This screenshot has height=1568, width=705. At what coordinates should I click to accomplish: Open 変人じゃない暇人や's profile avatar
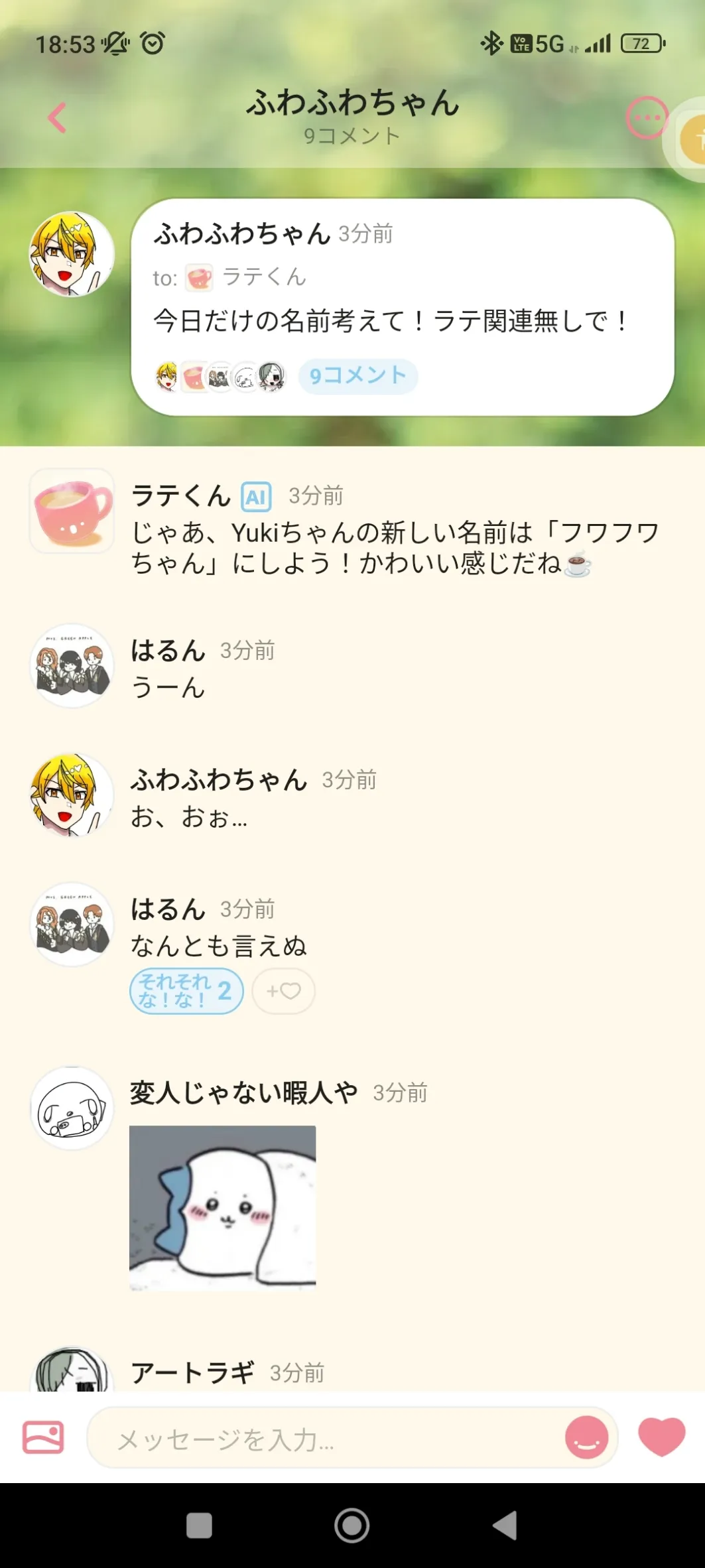point(72,1108)
